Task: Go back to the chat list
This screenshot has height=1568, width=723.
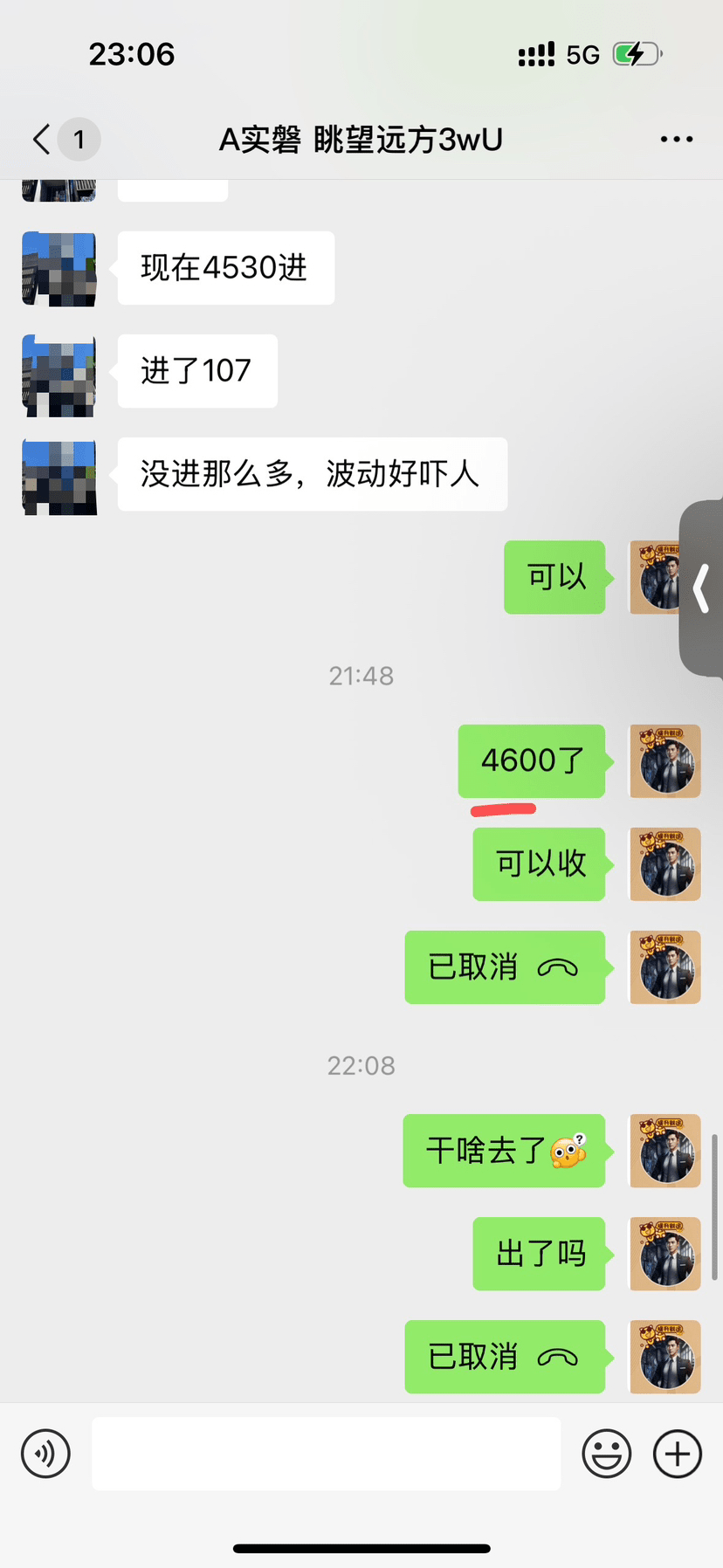Action: pos(42,139)
